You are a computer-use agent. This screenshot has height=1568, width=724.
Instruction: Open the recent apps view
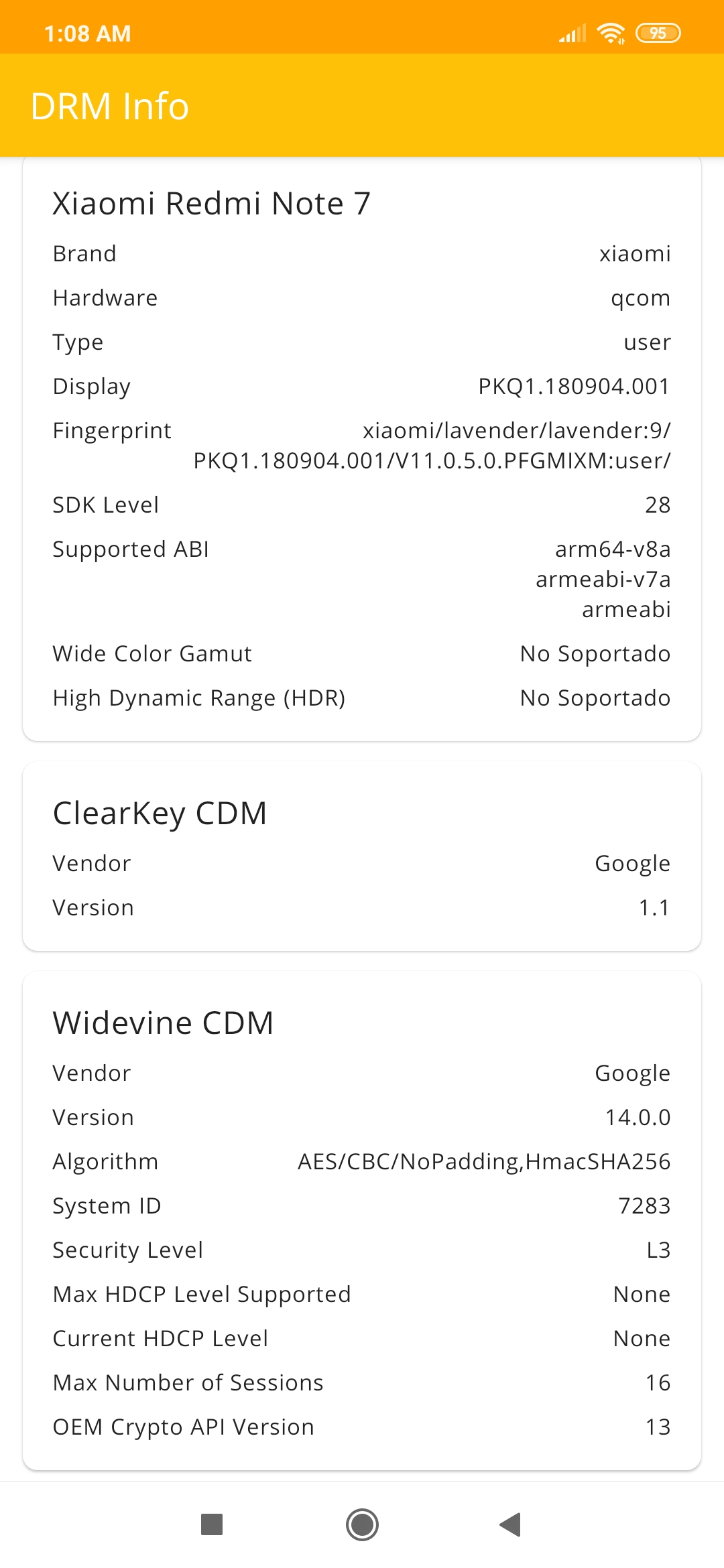(212, 1524)
